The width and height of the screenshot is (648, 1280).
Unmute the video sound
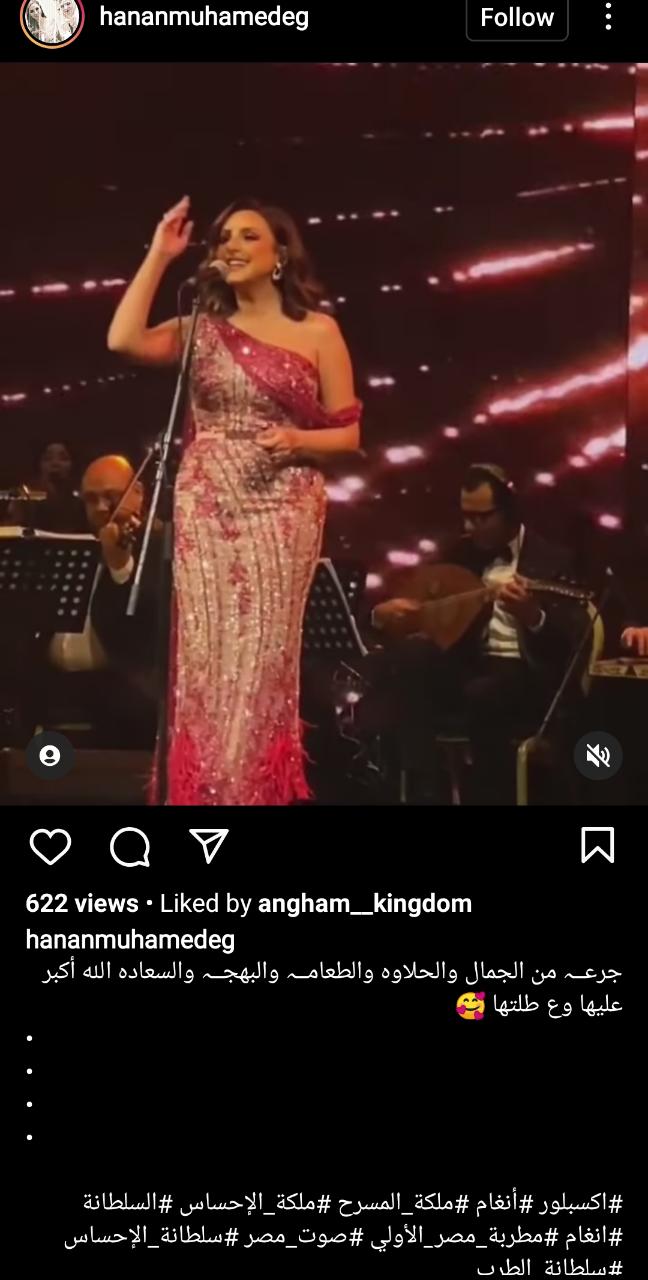point(598,756)
